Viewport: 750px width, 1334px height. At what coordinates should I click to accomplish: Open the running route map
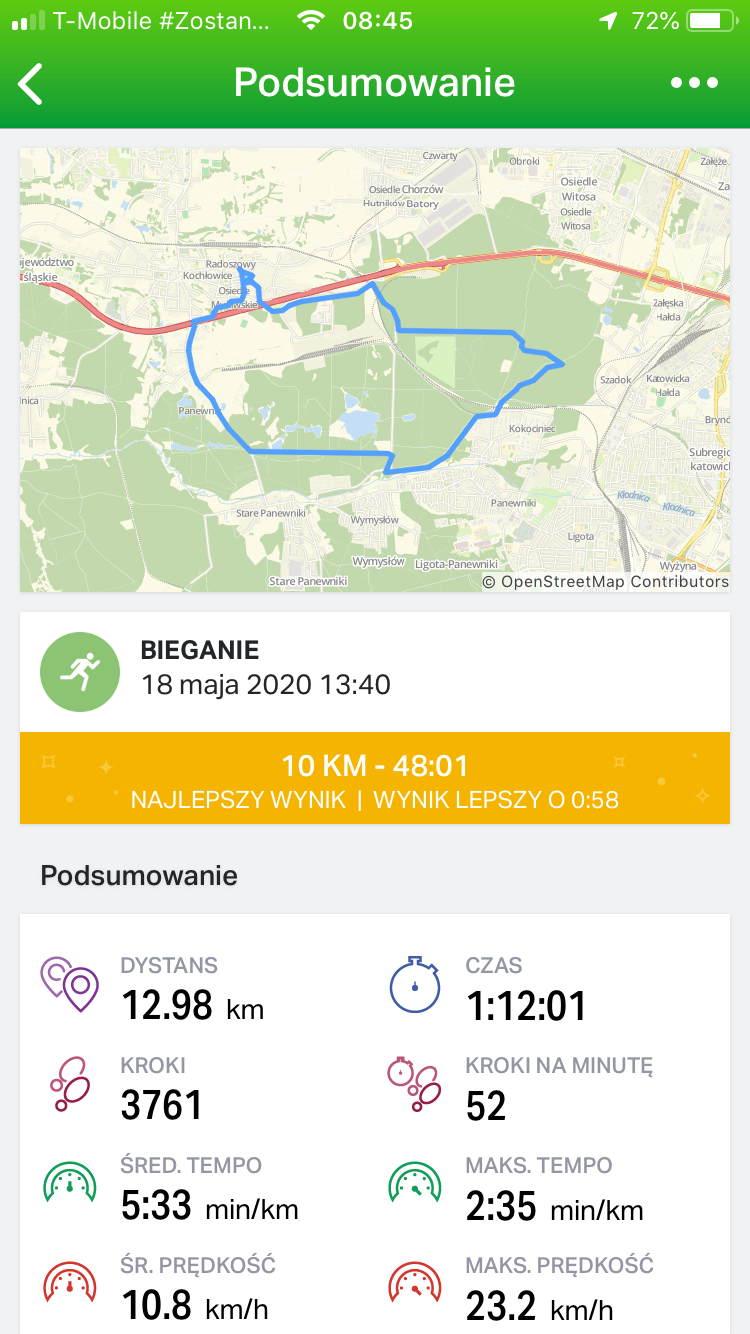tap(375, 370)
